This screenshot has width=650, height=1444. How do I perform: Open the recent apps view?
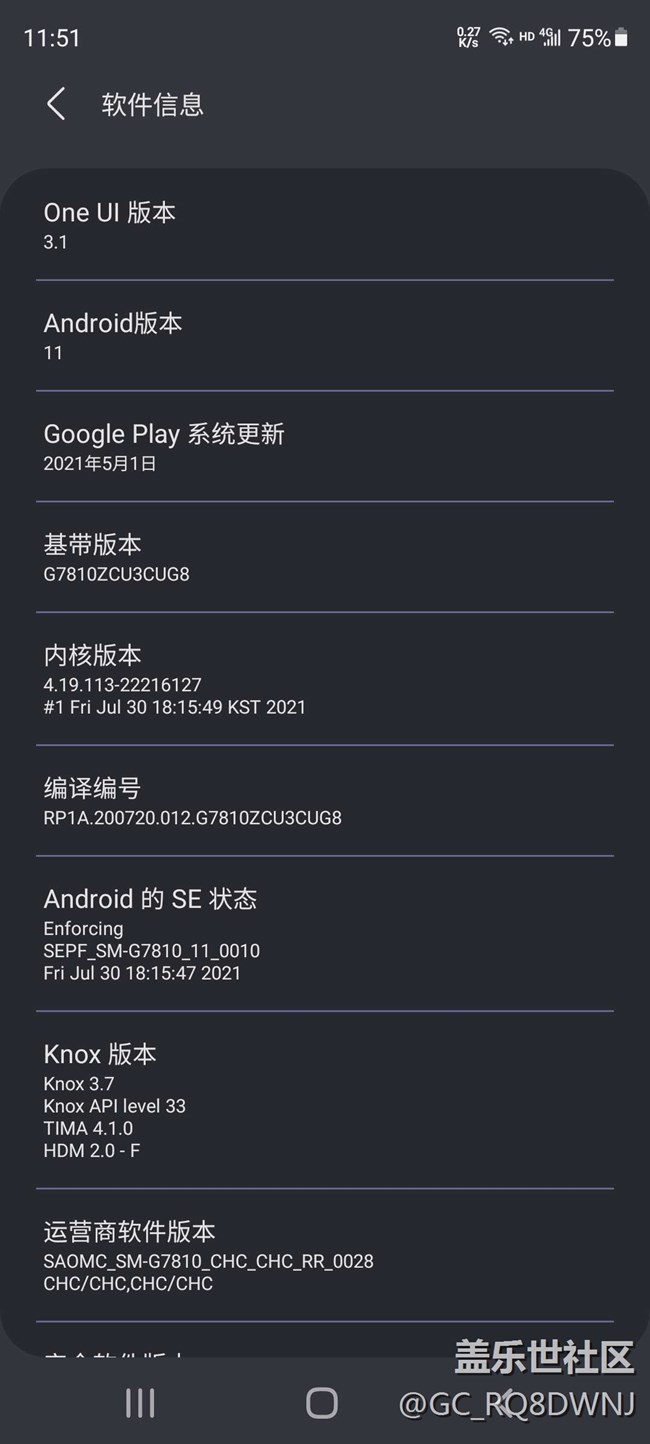pyautogui.click(x=140, y=1403)
